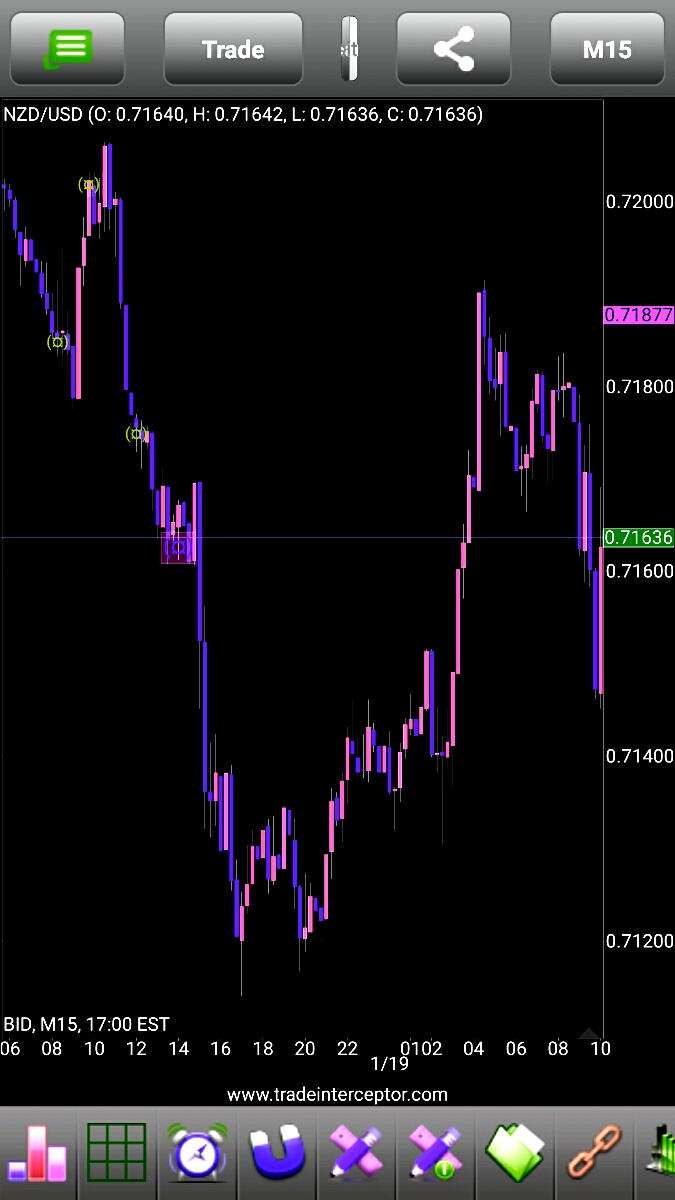
Task: Open the green bars icon at toolbar end
Action: click(662, 1153)
